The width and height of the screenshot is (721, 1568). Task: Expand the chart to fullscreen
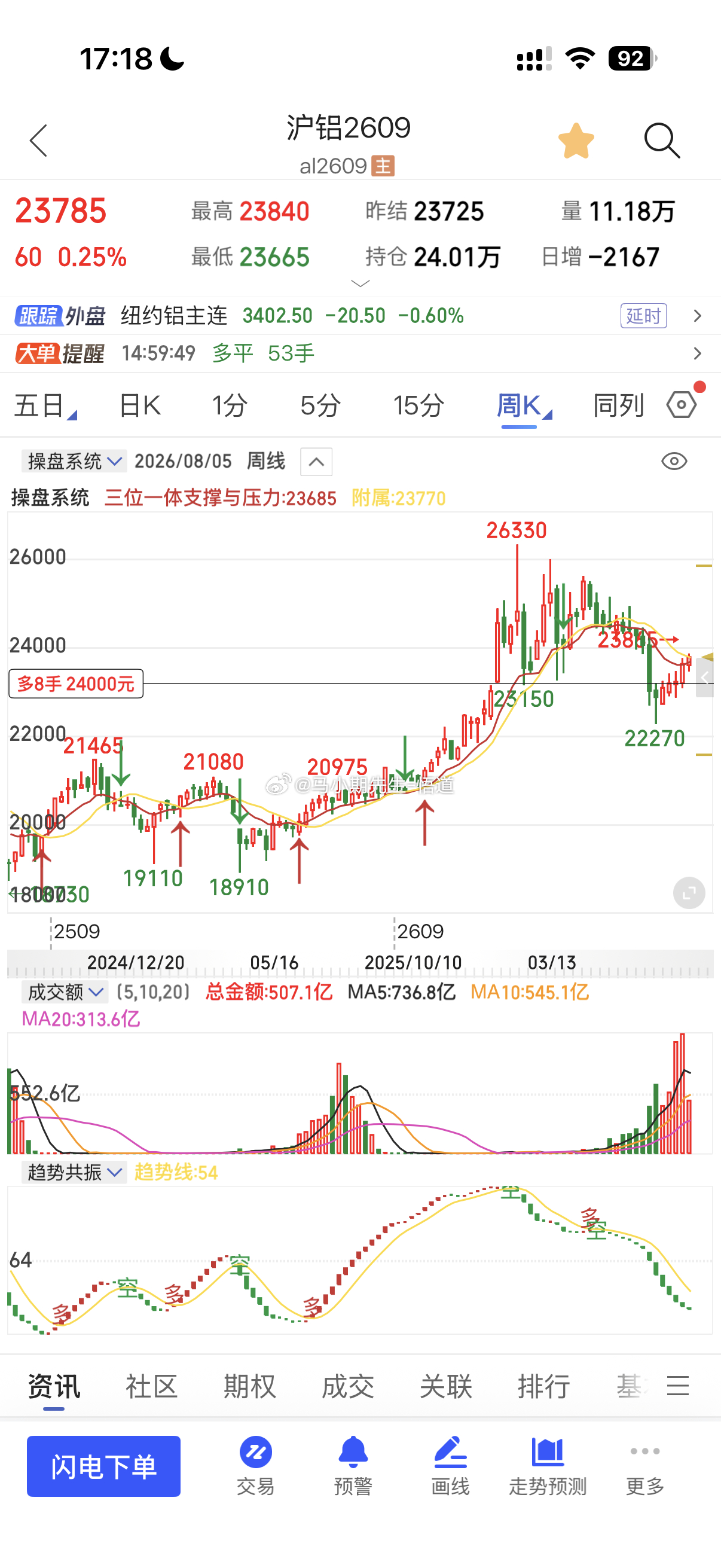point(689,893)
